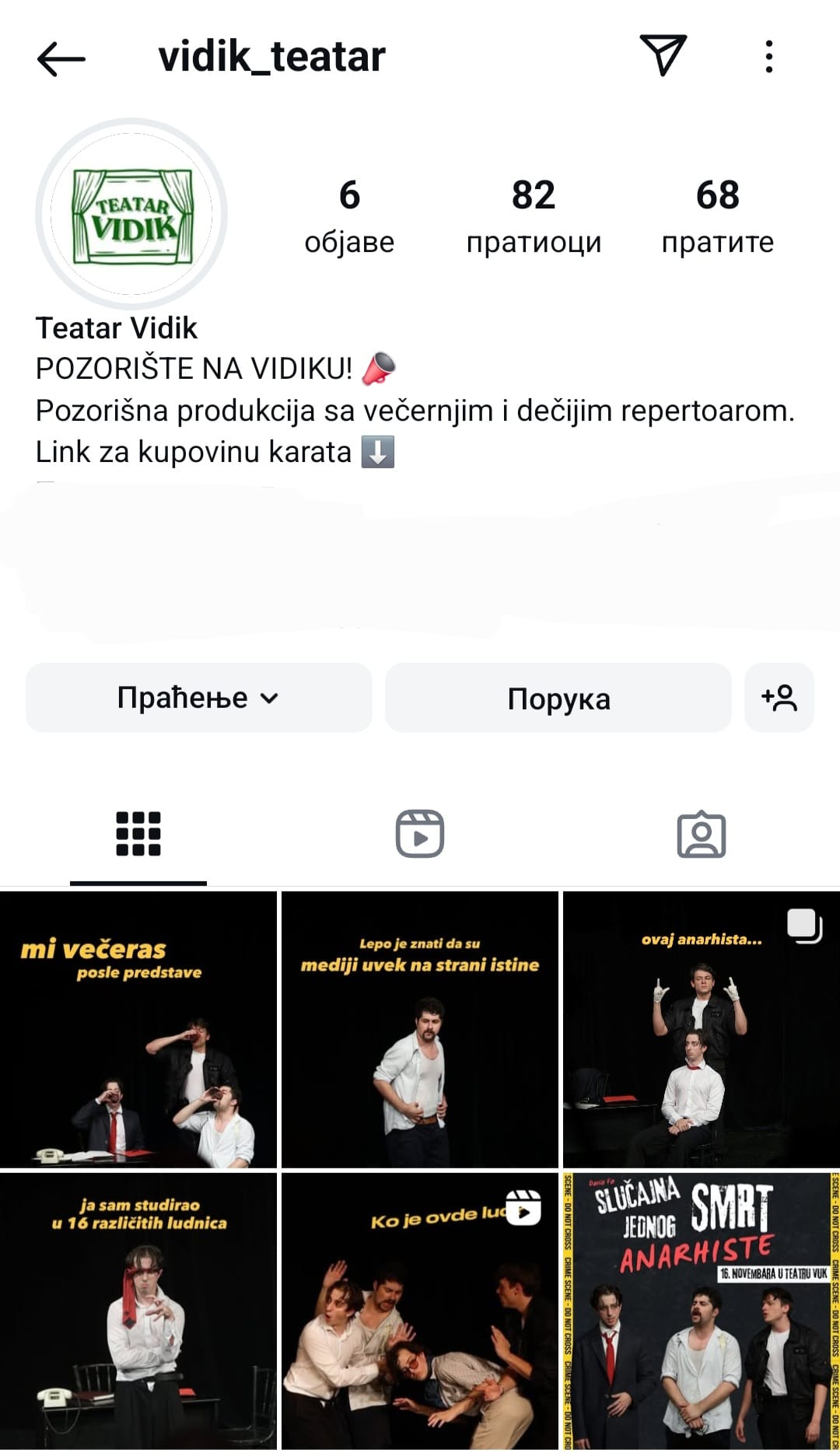Image resolution: width=840 pixels, height=1453 pixels.
Task: Switch to the posts grid tab
Action: pos(138,835)
